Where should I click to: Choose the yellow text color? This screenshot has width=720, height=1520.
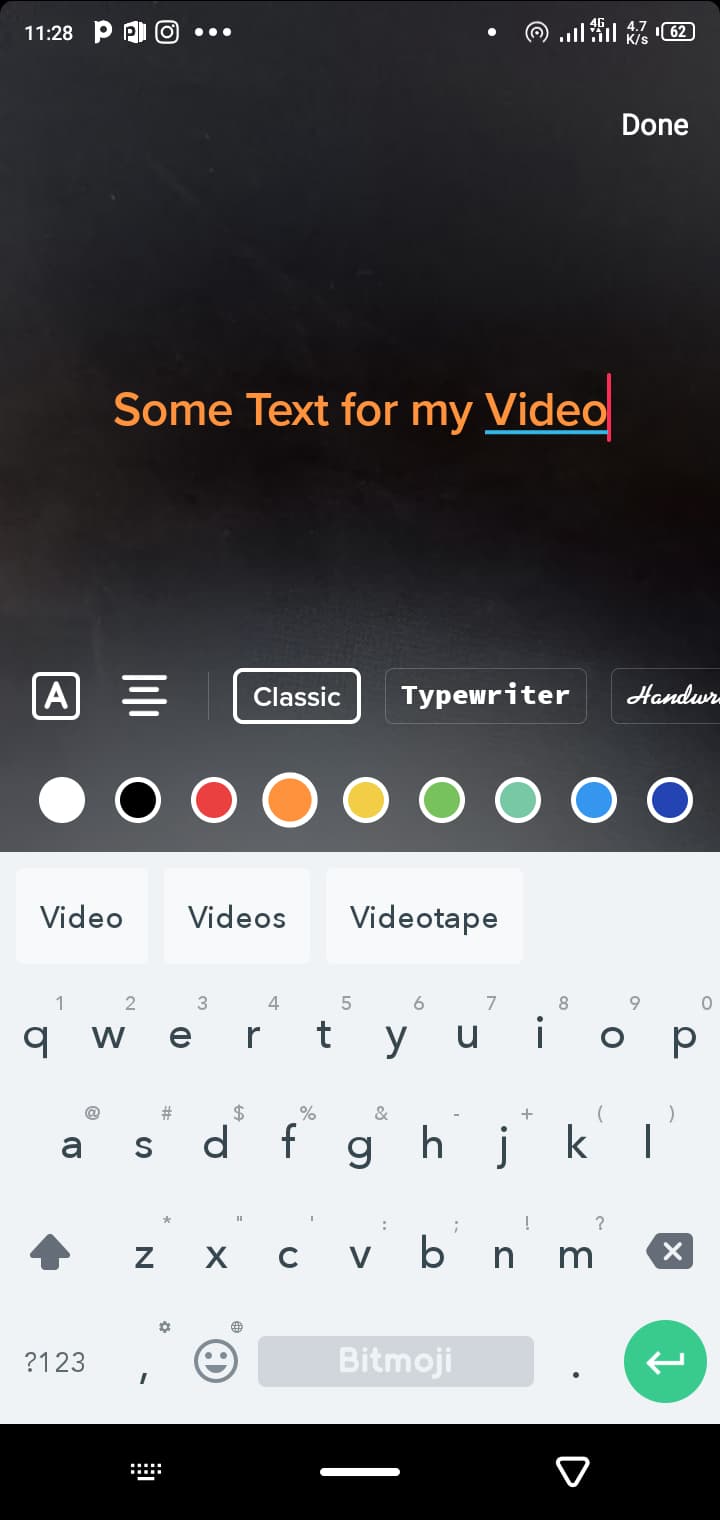(x=366, y=800)
